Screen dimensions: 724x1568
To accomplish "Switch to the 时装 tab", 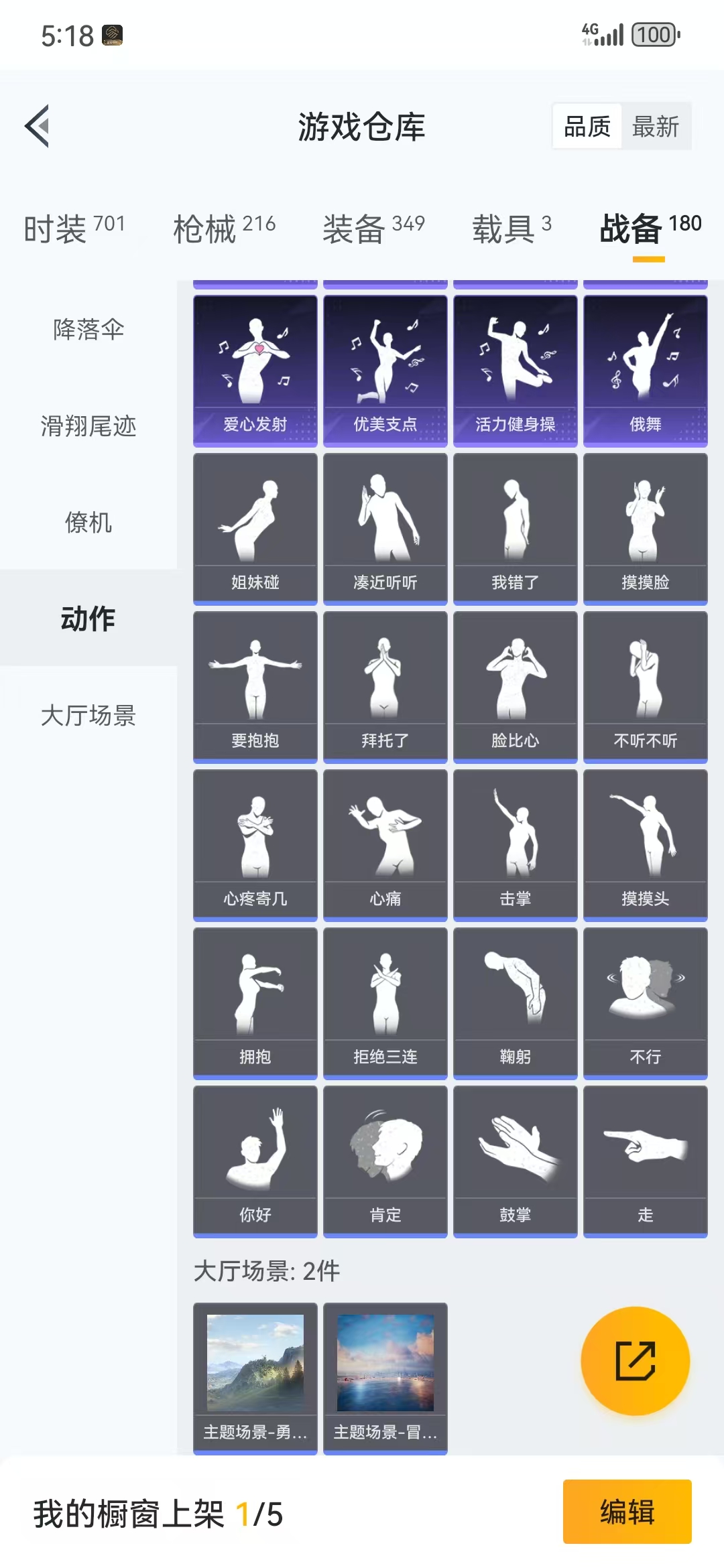I will point(74,229).
